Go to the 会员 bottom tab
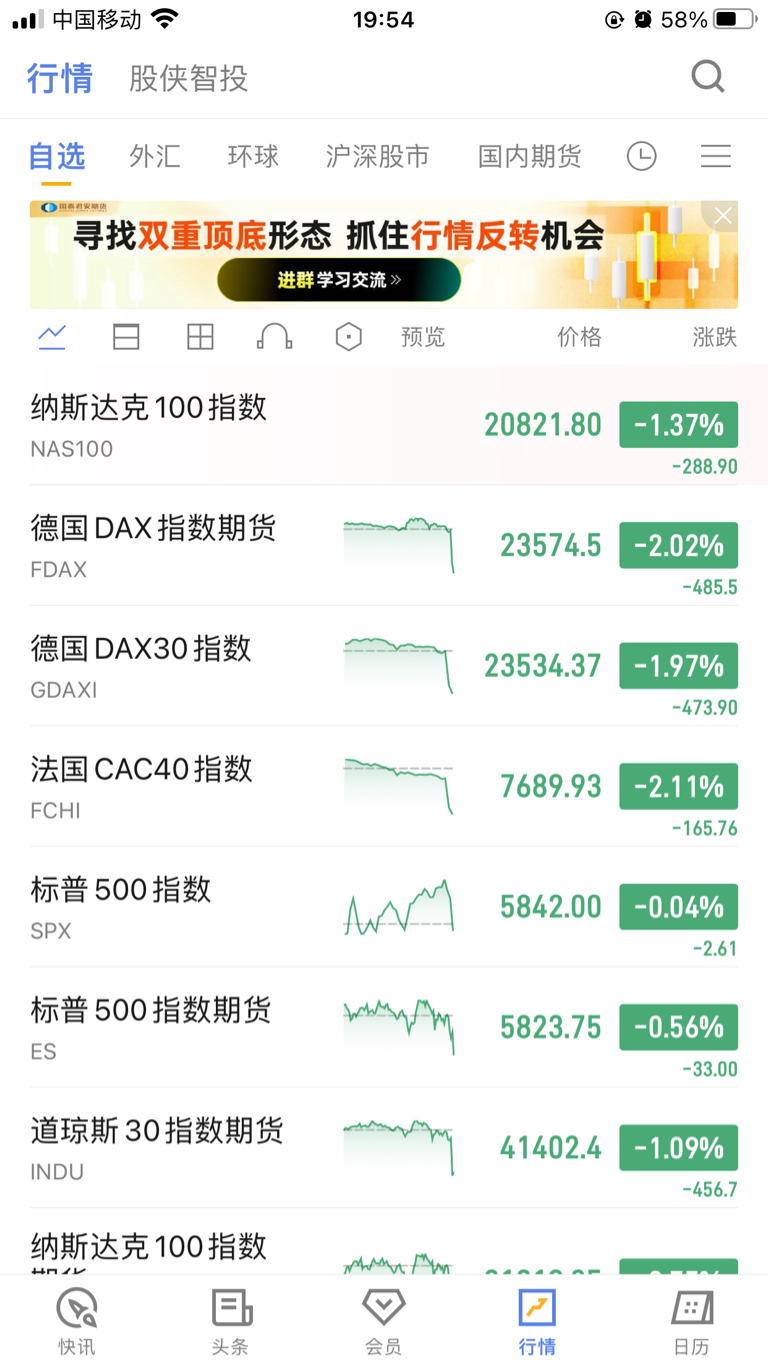The image size is (768, 1366). coord(383,1321)
